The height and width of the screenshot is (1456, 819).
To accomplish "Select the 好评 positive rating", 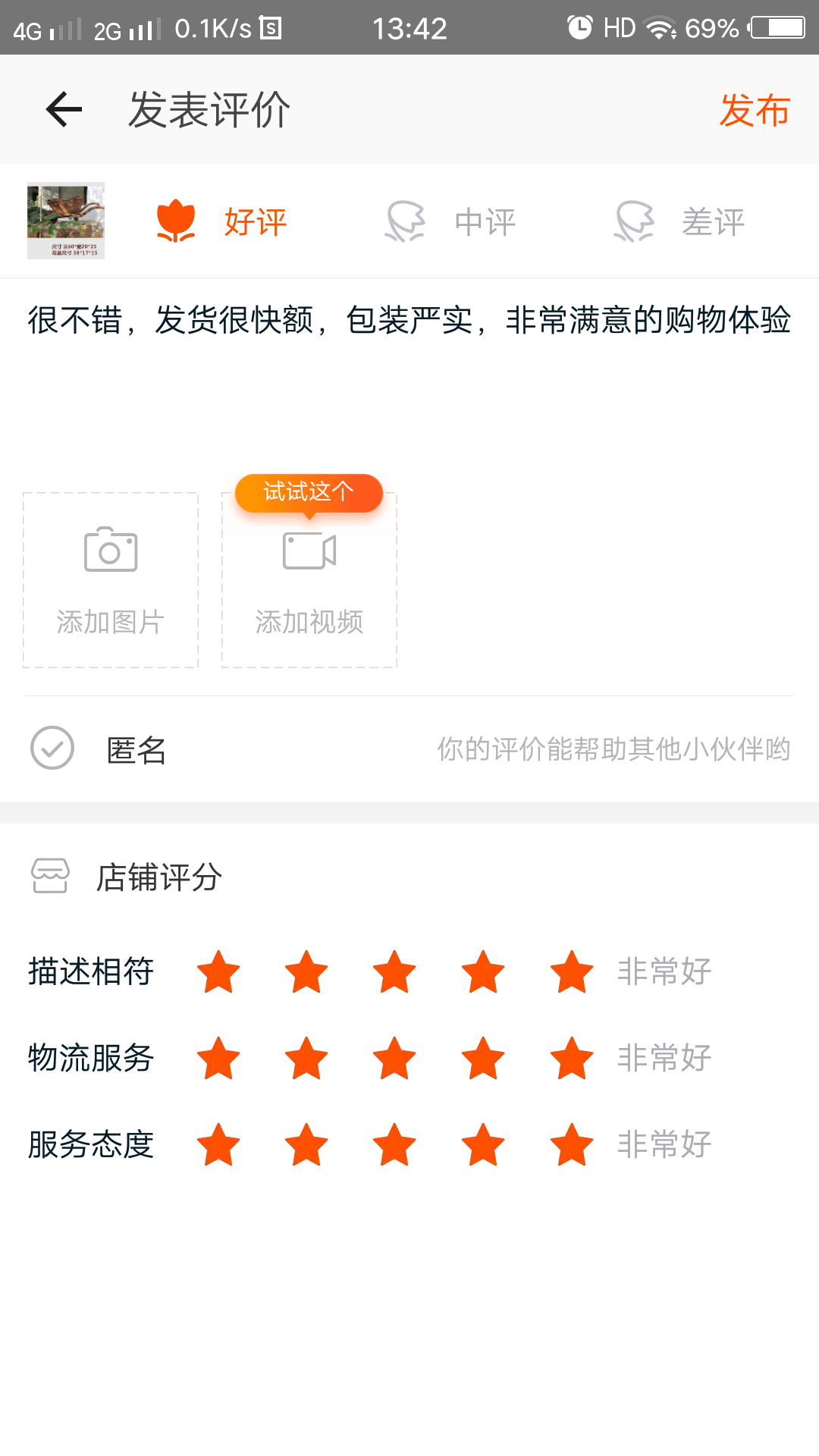I will (221, 221).
